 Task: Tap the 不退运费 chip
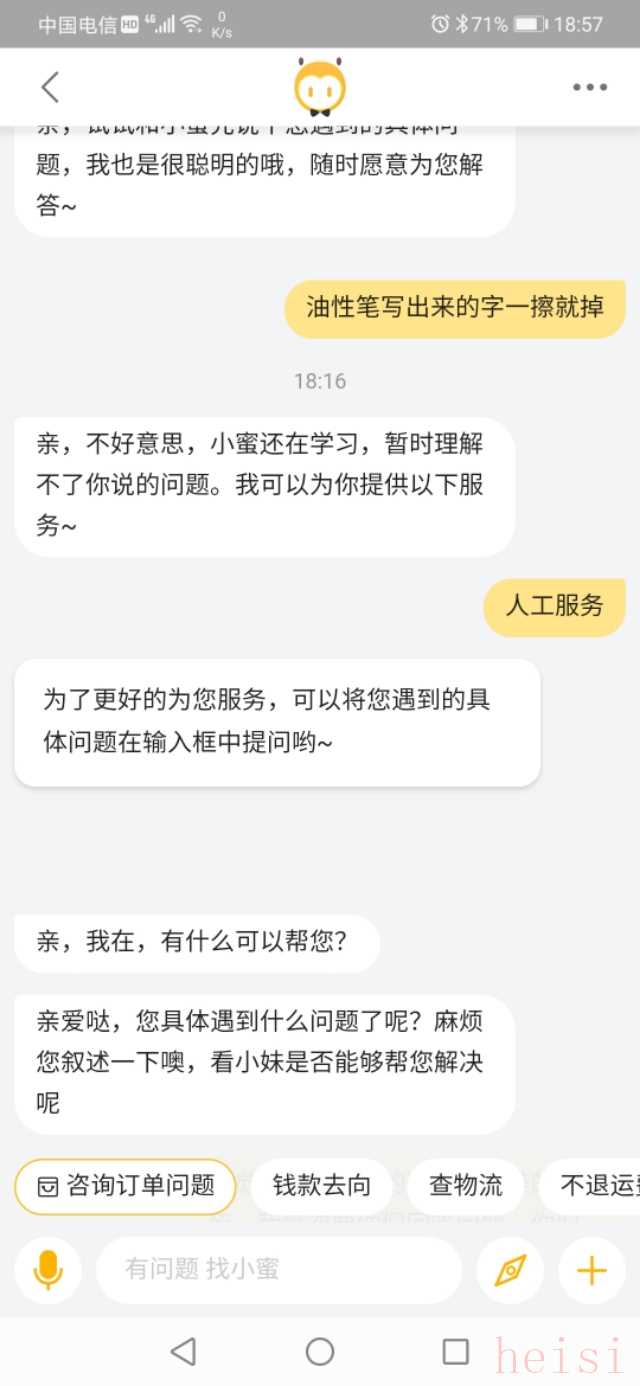tap(590, 1186)
